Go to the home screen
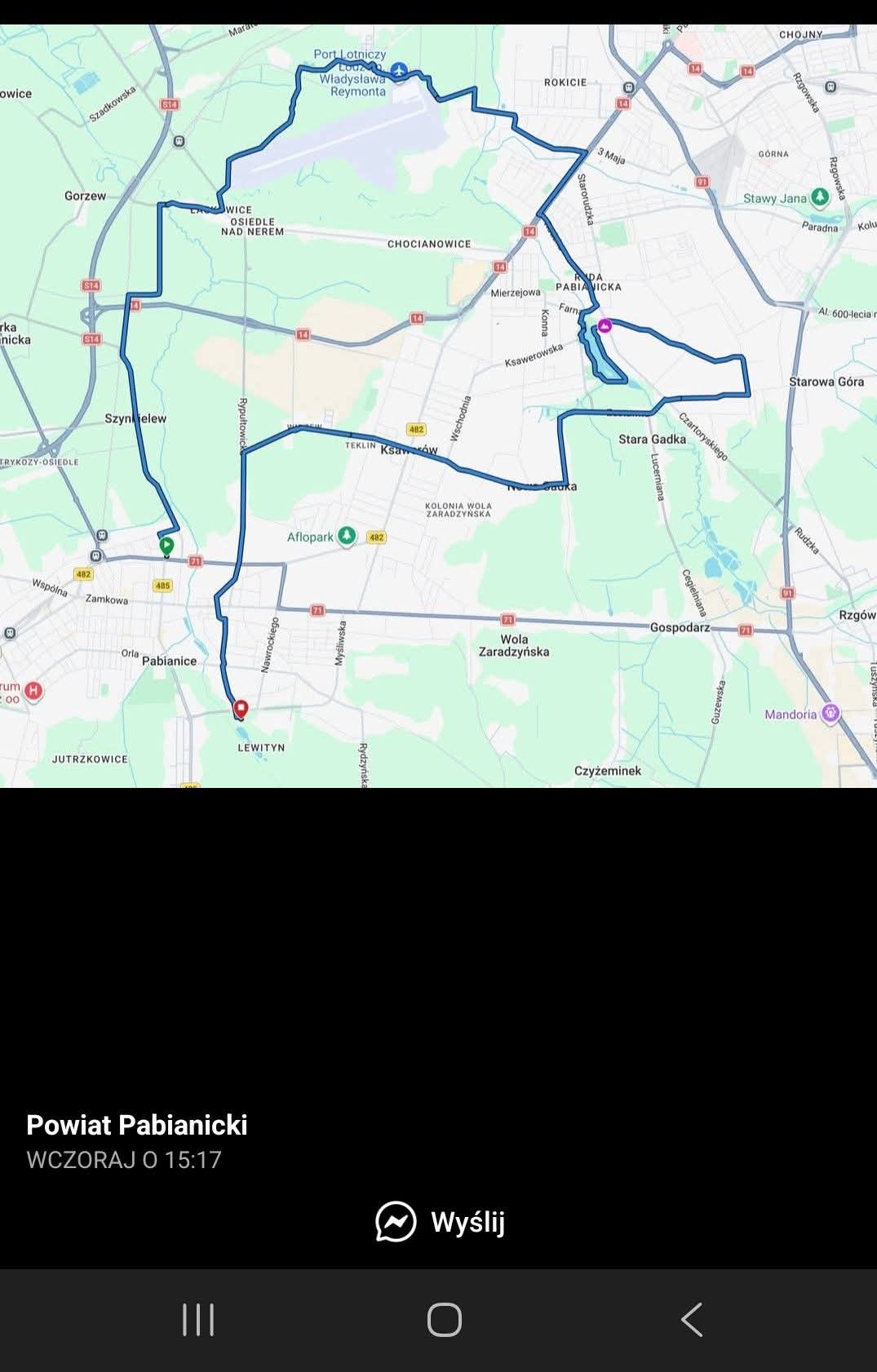 [x=445, y=1319]
